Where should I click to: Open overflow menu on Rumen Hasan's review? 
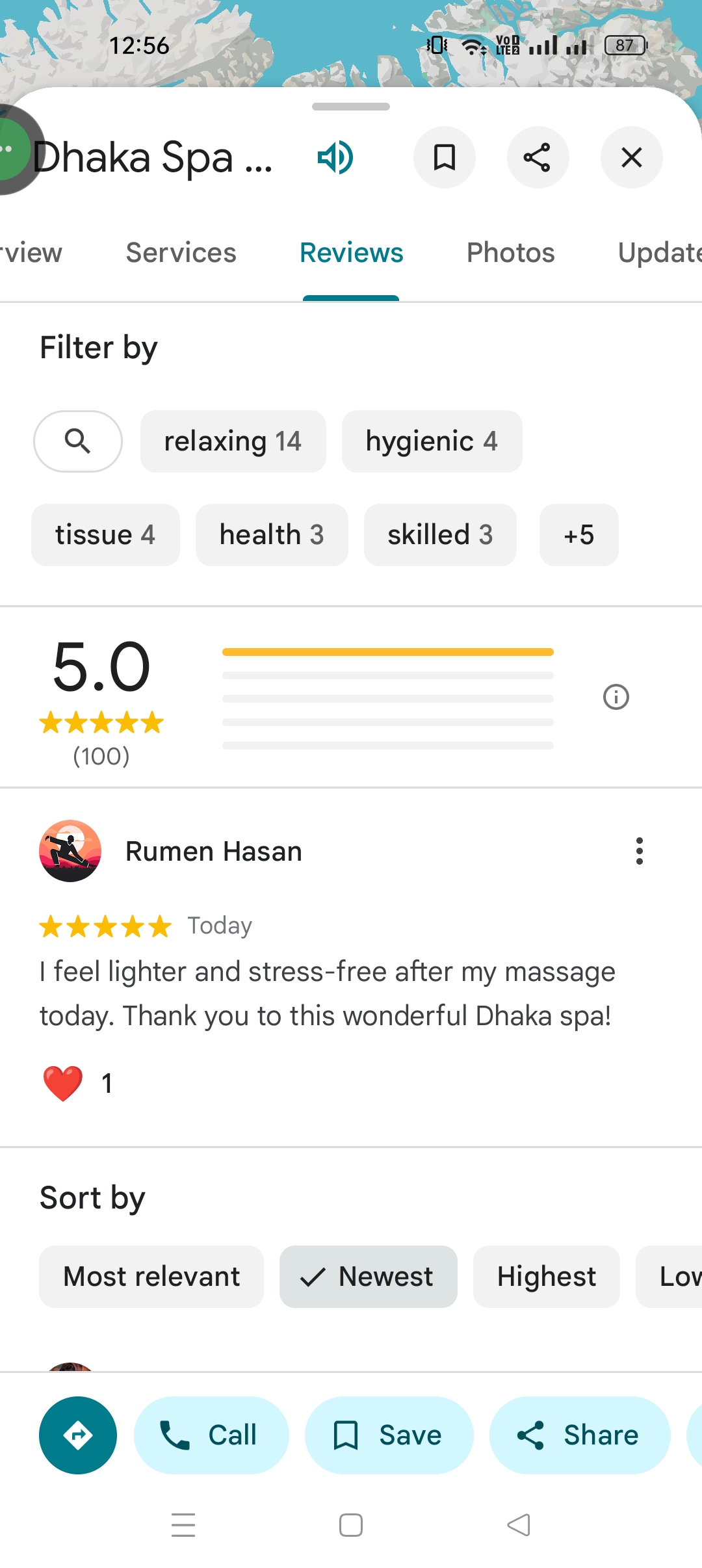tap(640, 851)
